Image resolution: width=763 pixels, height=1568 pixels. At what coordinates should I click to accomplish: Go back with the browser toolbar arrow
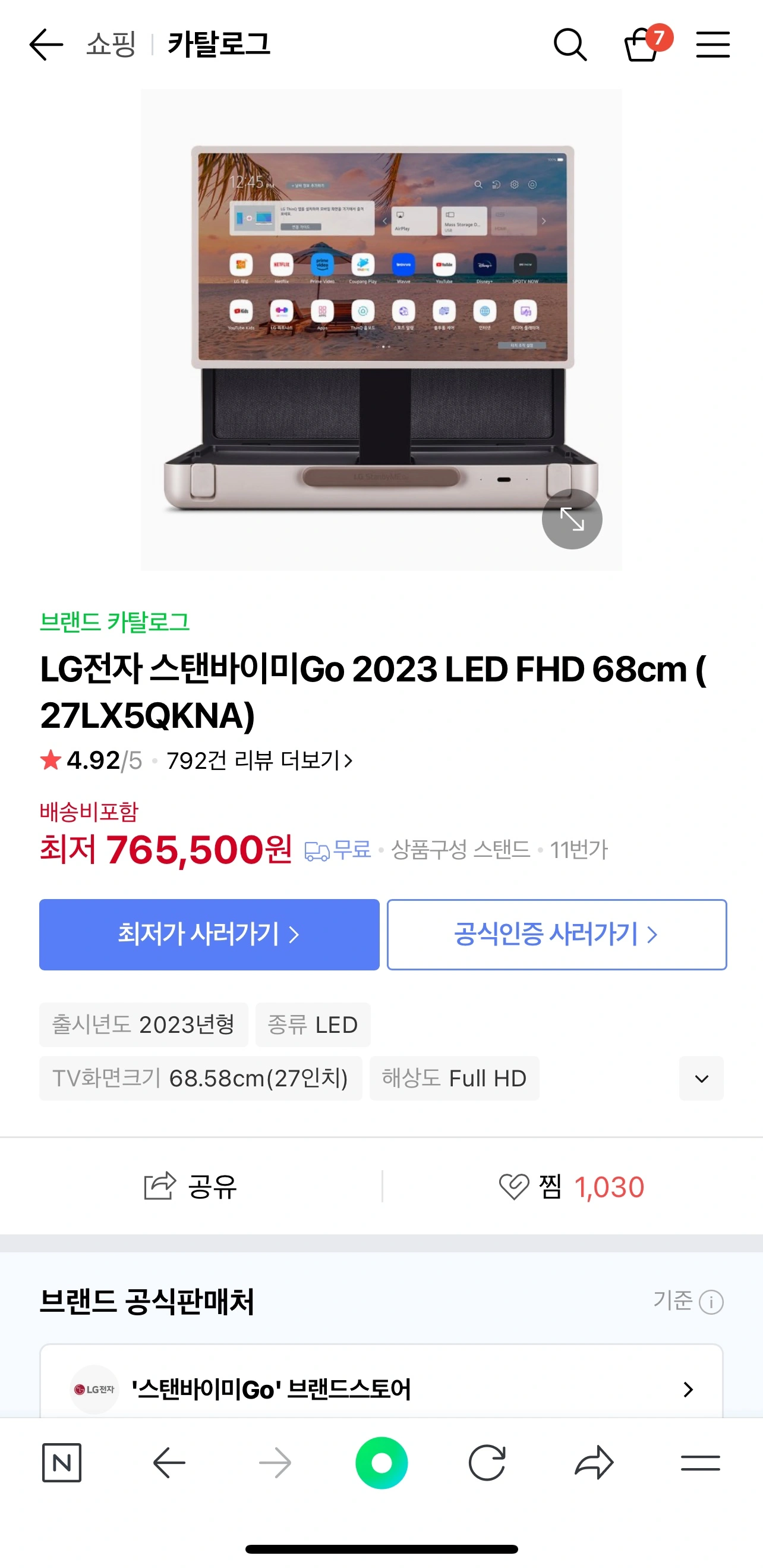pos(169,1462)
